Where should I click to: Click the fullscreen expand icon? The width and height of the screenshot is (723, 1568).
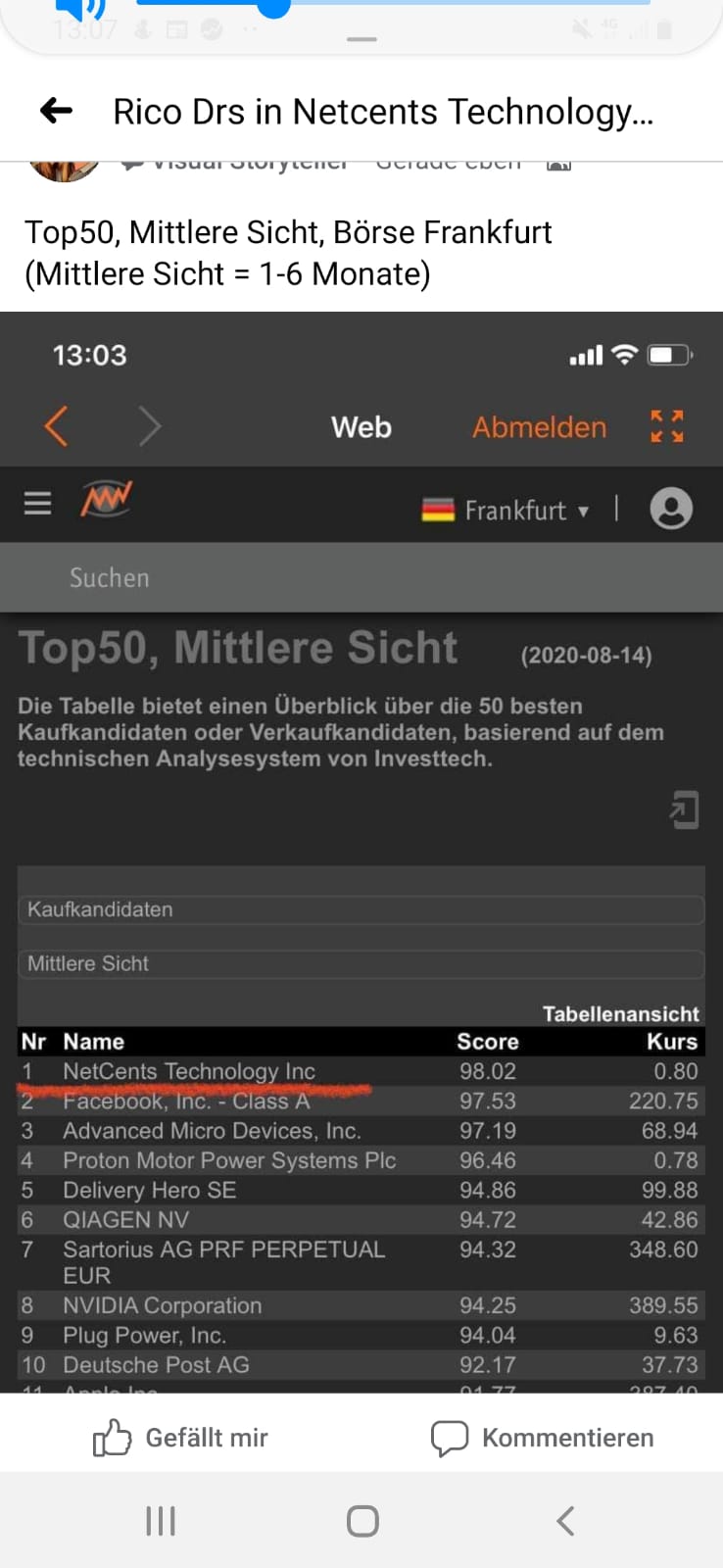coord(666,426)
